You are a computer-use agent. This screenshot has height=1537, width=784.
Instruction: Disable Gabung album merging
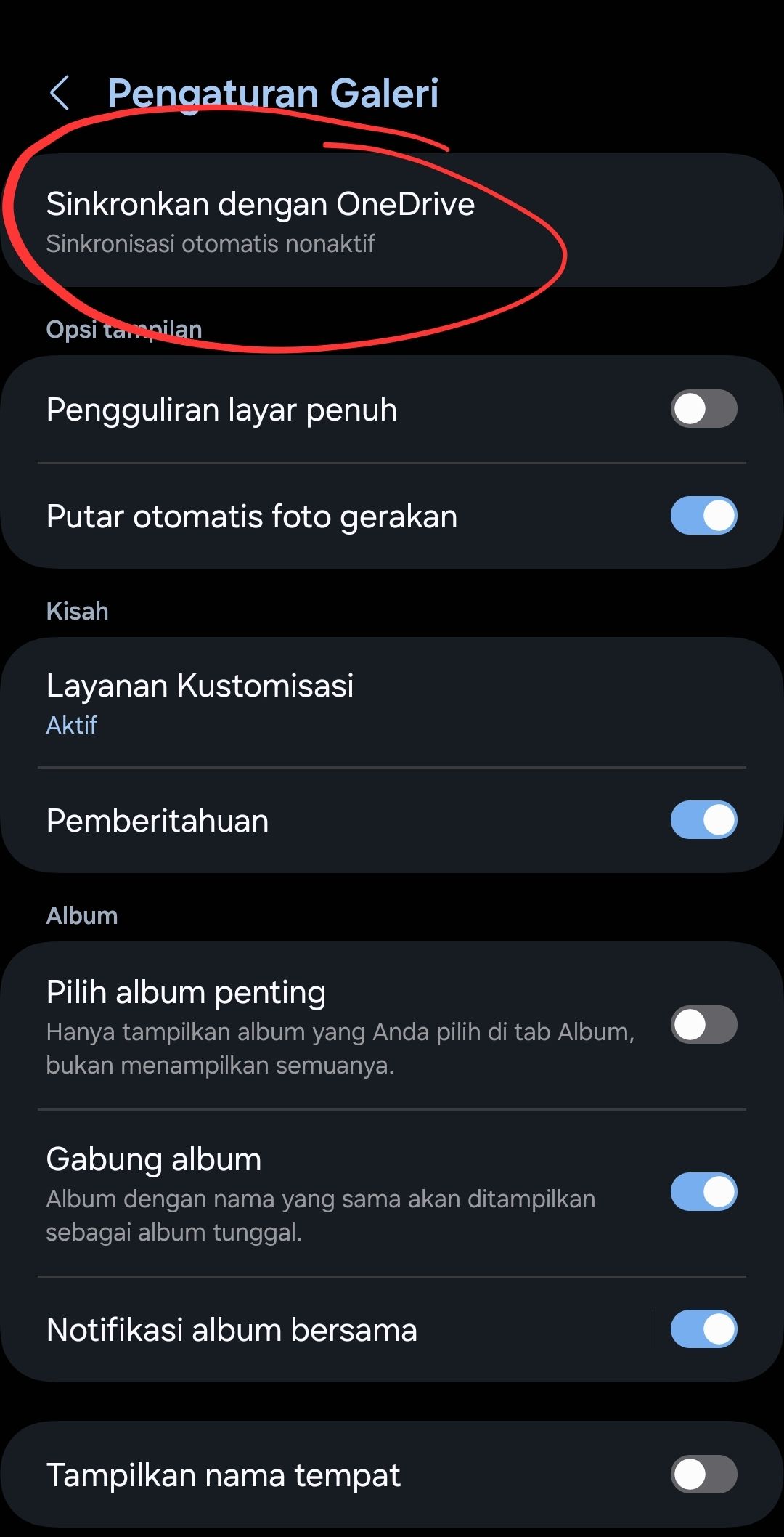[x=702, y=1190]
